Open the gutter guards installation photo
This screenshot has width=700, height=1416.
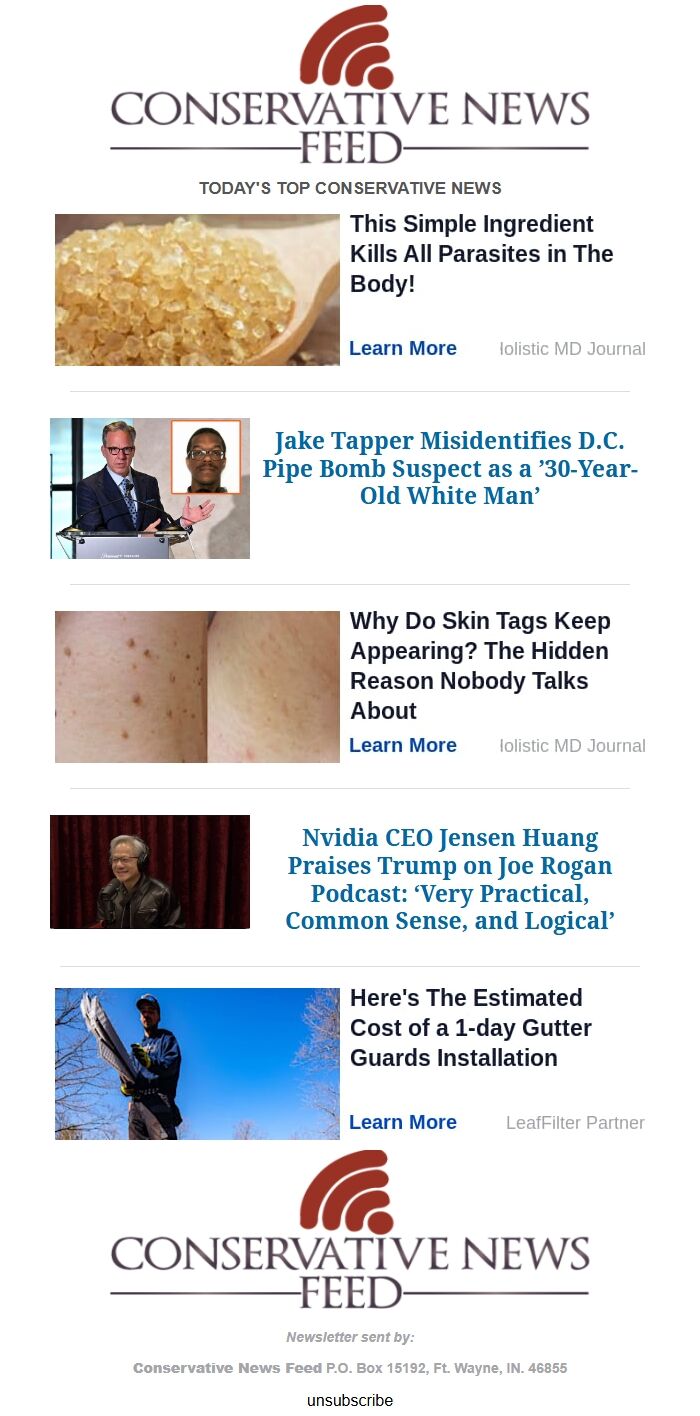click(197, 1063)
